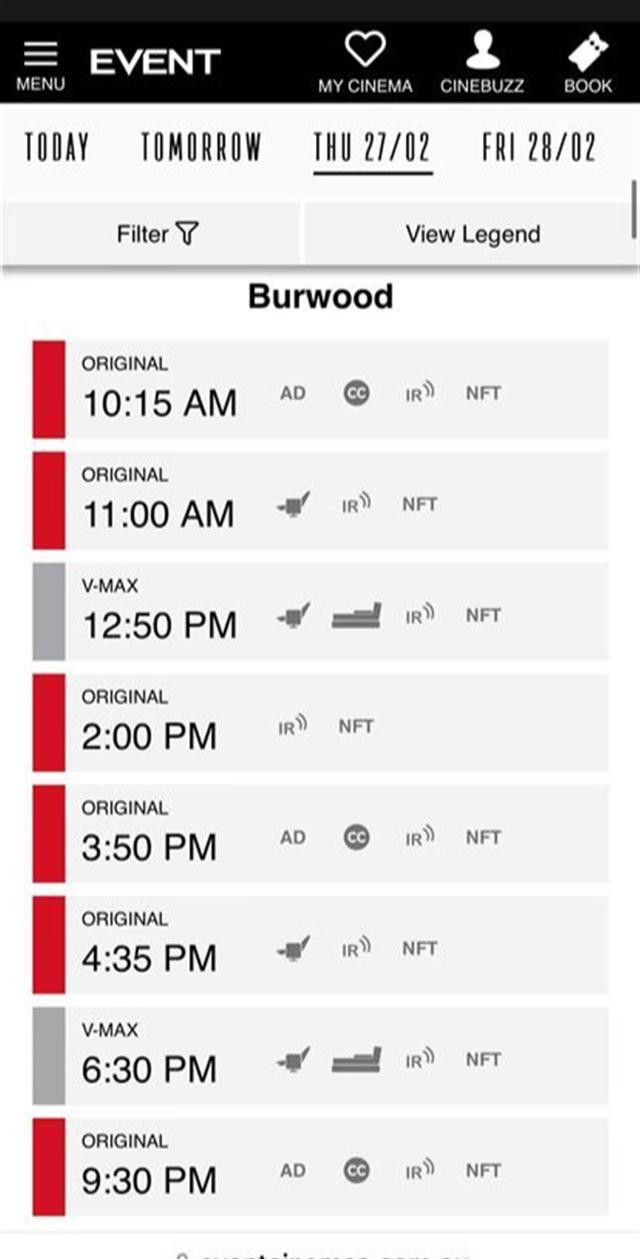The image size is (640, 1259).
Task: Open the hamburger menu
Action: click(x=40, y=66)
